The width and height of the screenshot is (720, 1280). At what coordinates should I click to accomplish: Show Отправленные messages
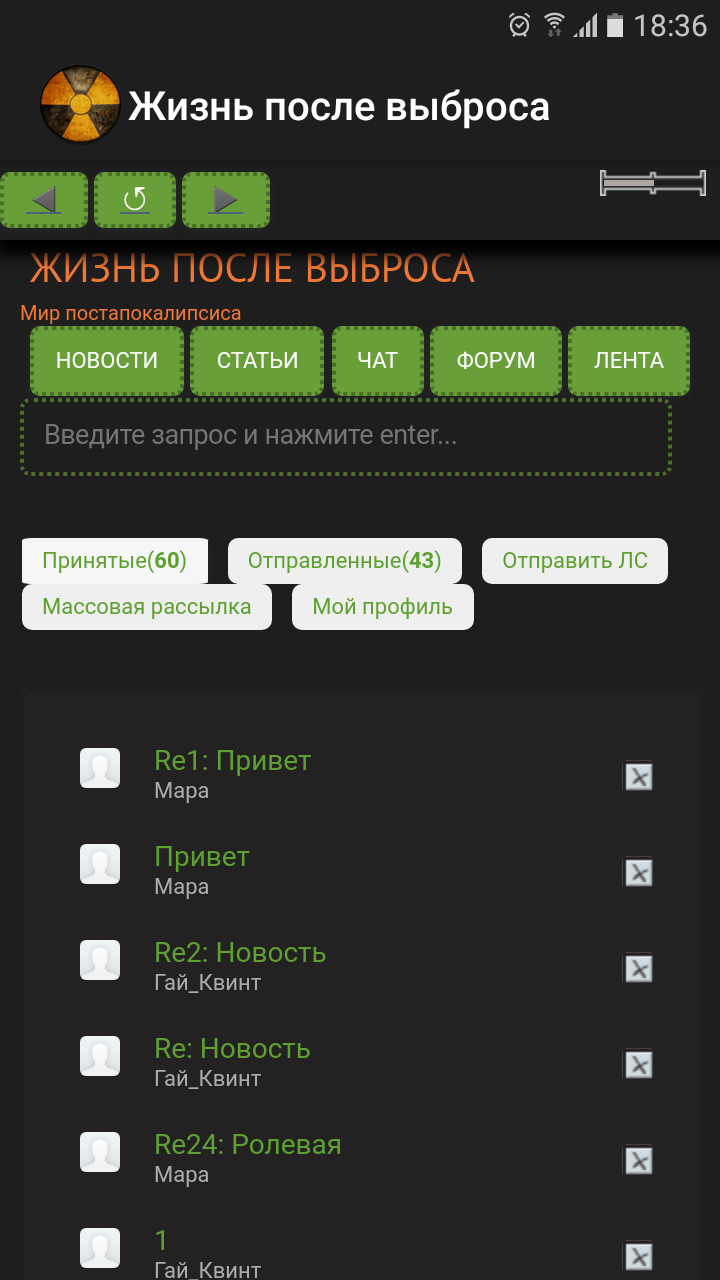[344, 561]
